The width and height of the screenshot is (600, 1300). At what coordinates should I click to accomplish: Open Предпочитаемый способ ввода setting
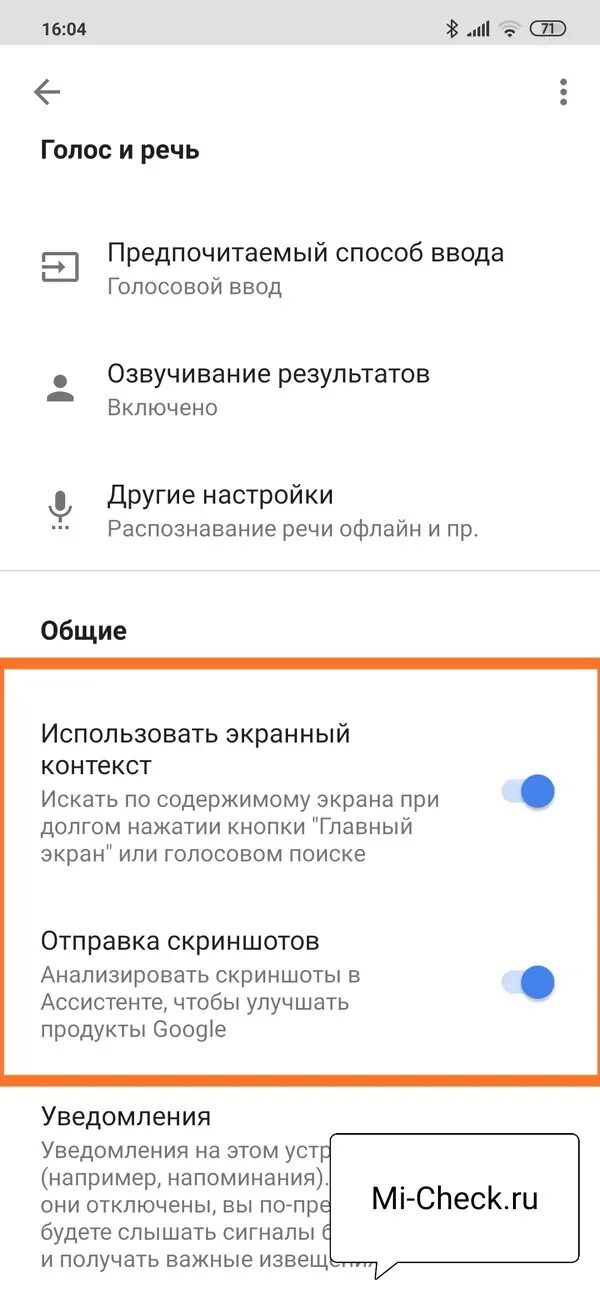[x=300, y=269]
